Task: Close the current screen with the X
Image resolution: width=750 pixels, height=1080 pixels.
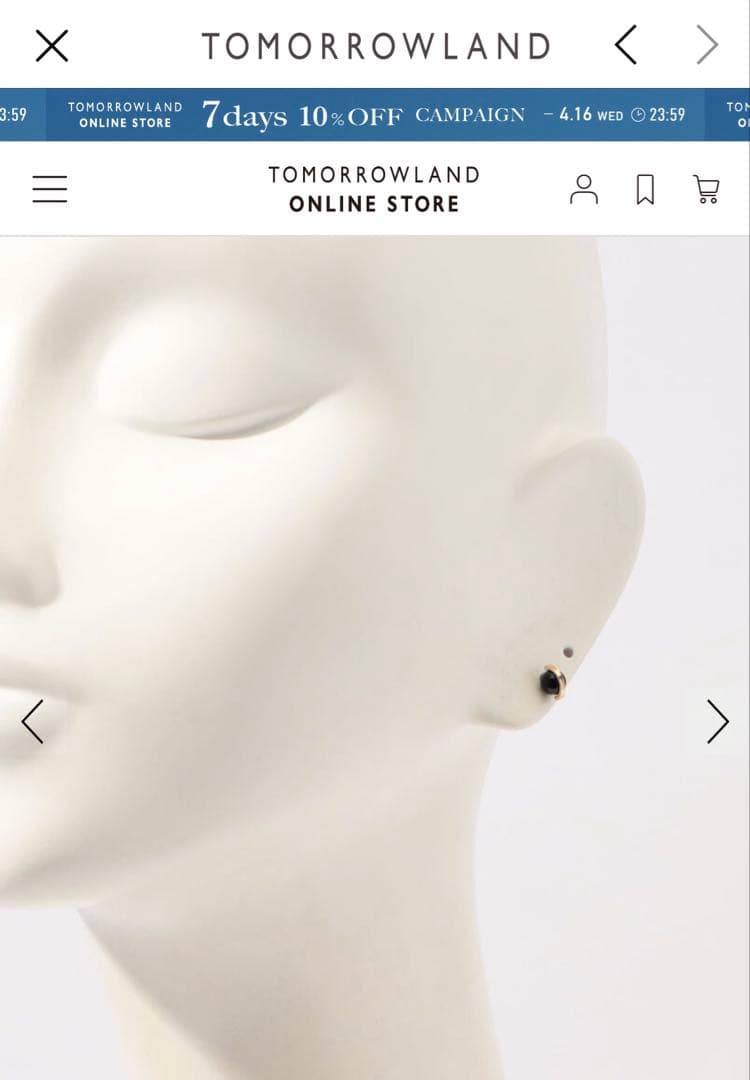Action: coord(51,45)
